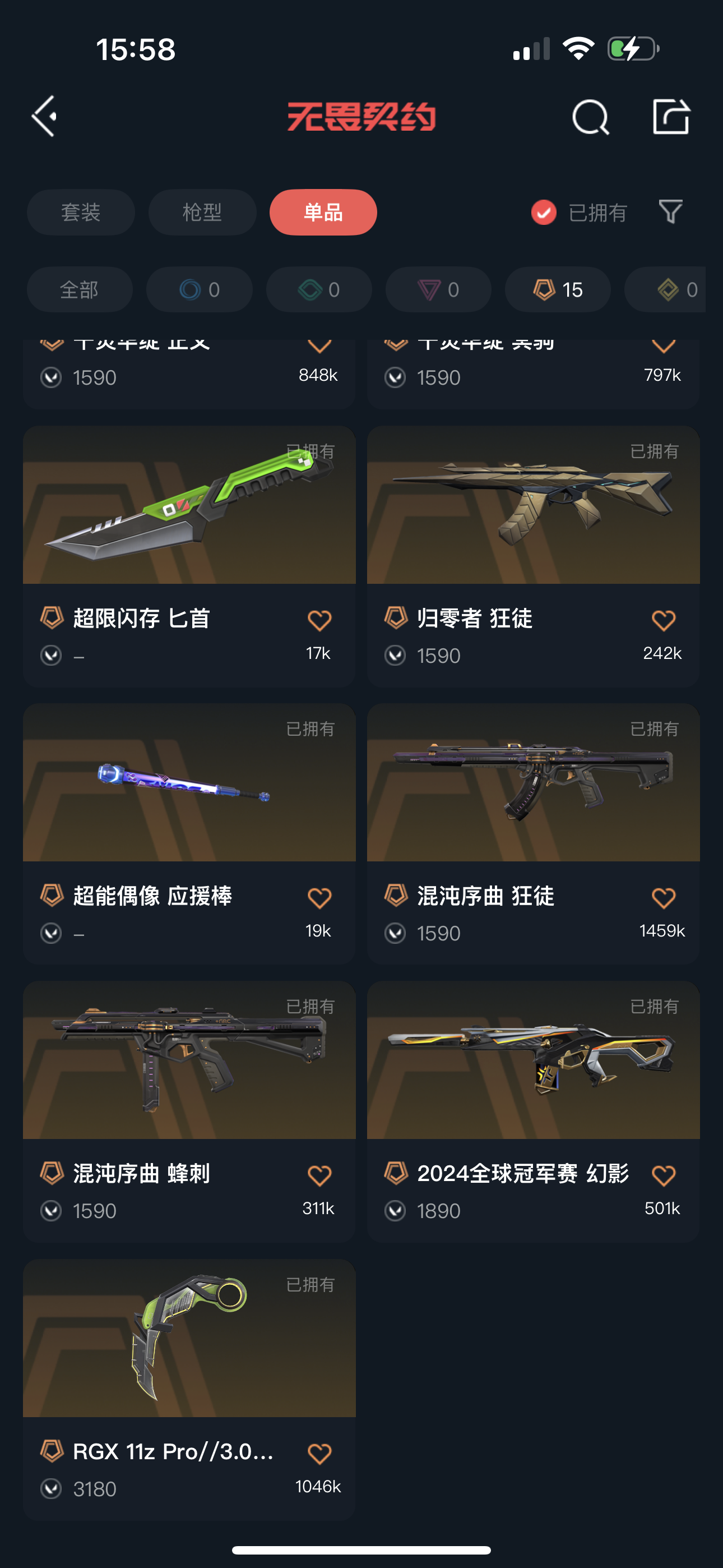Tap the heart on the RGX 11z Pro card
The width and height of the screenshot is (723, 1568).
319,1454
